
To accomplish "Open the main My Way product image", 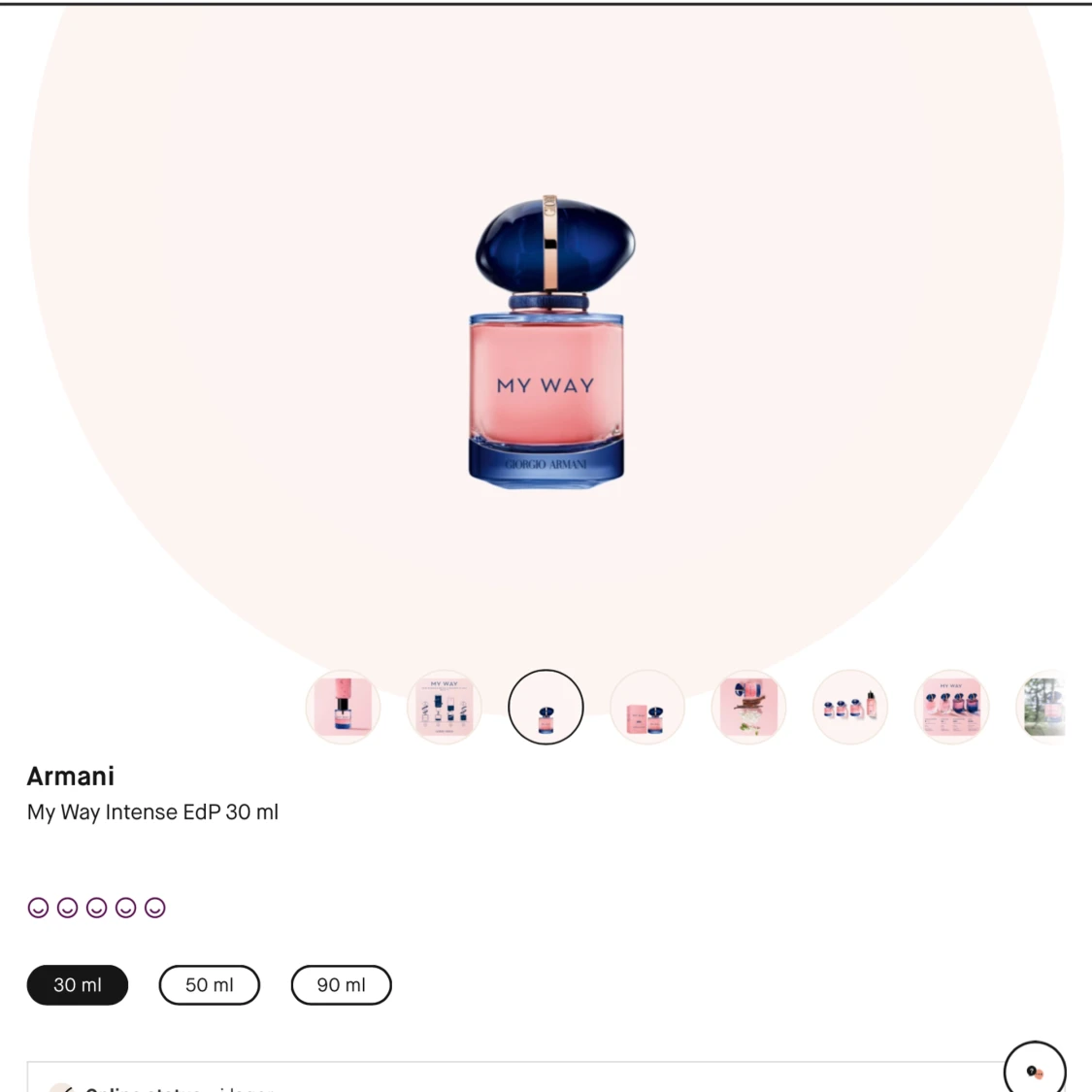I will tap(546, 340).
